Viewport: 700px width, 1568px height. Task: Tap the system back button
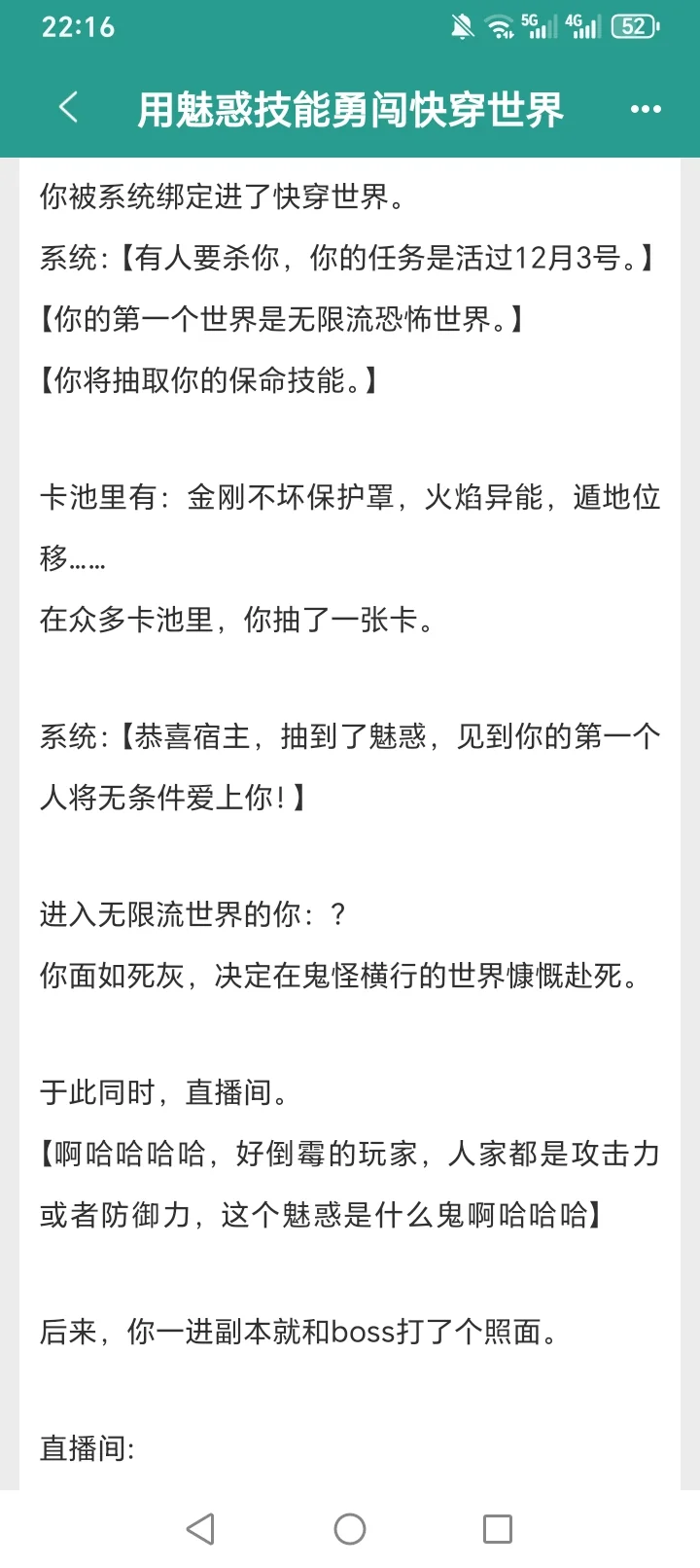[200, 1529]
